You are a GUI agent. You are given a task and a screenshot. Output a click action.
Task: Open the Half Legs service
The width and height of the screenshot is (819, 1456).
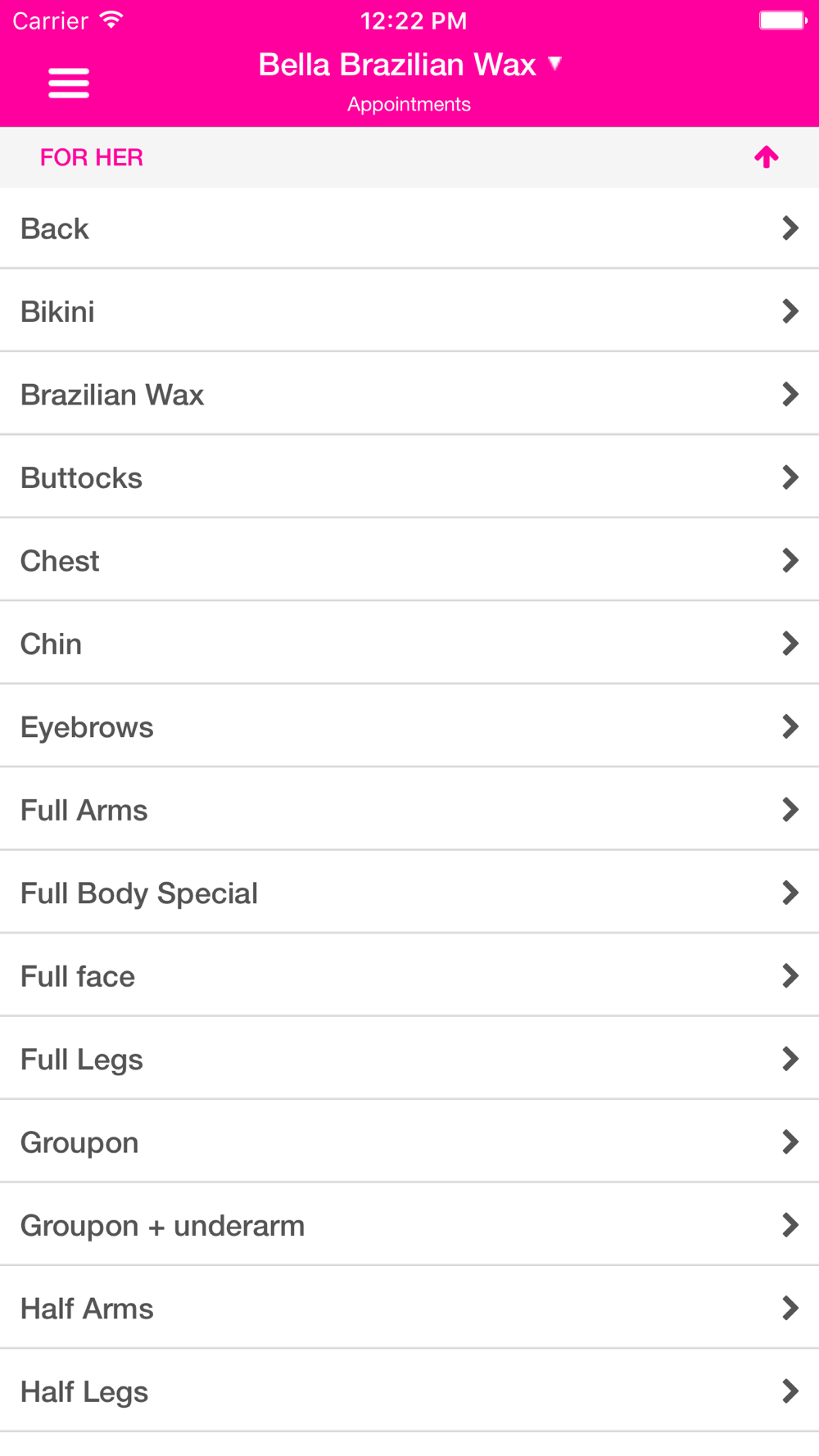tap(409, 1391)
